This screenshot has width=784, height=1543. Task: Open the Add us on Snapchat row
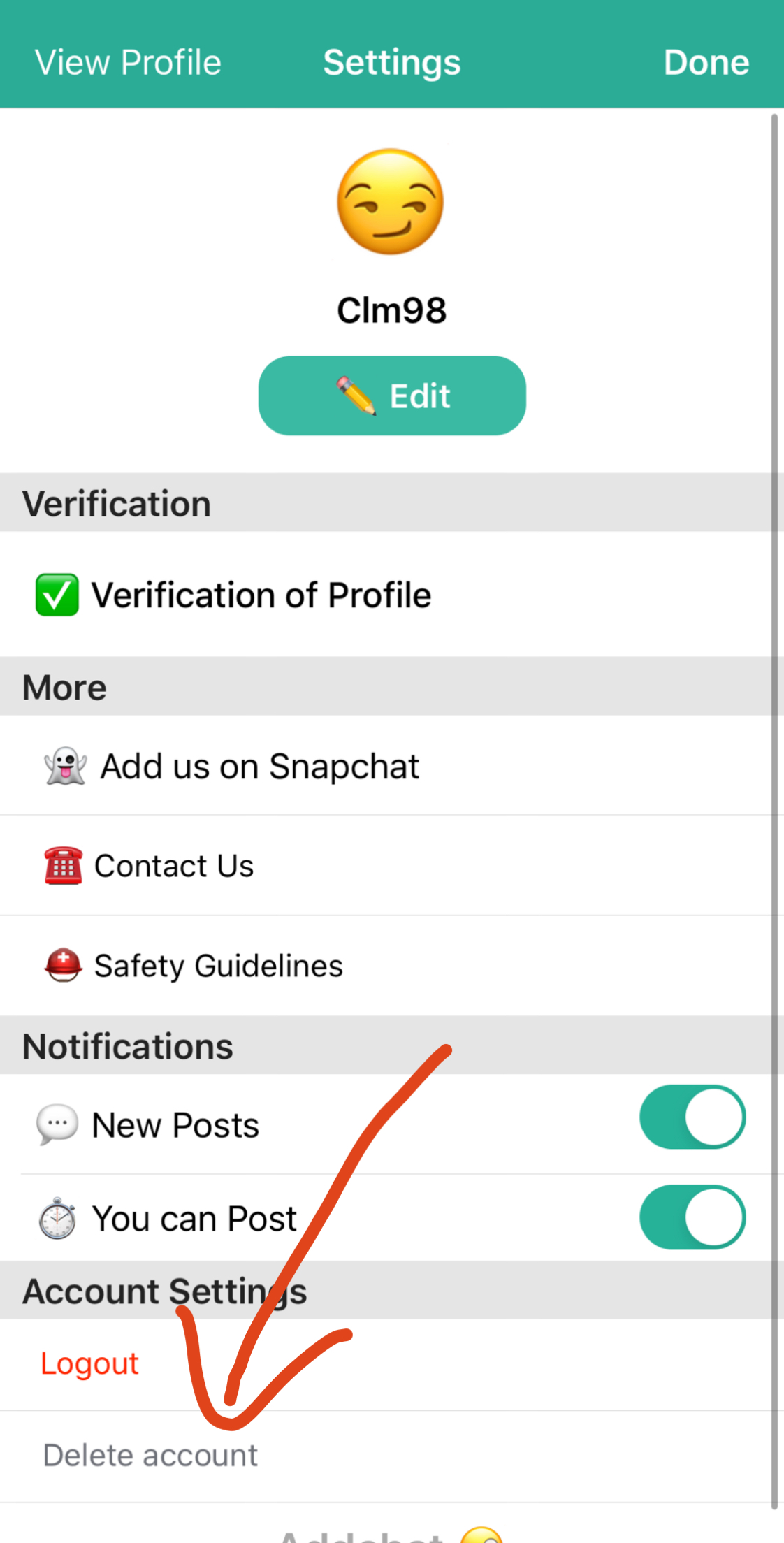click(260, 765)
